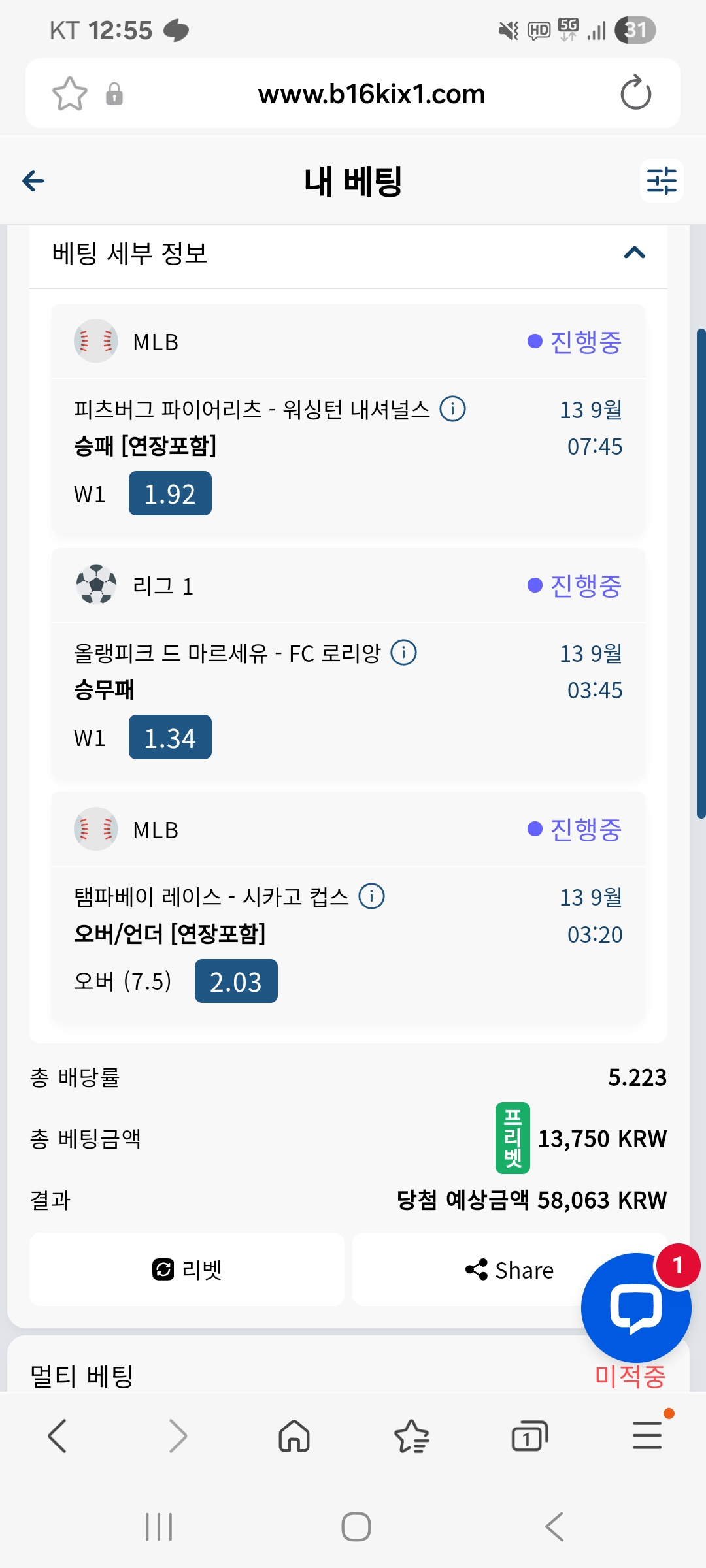View info for 올랭피크 드 마르세유 - FC 로리앙
The height and width of the screenshot is (1568, 706).
click(x=403, y=653)
